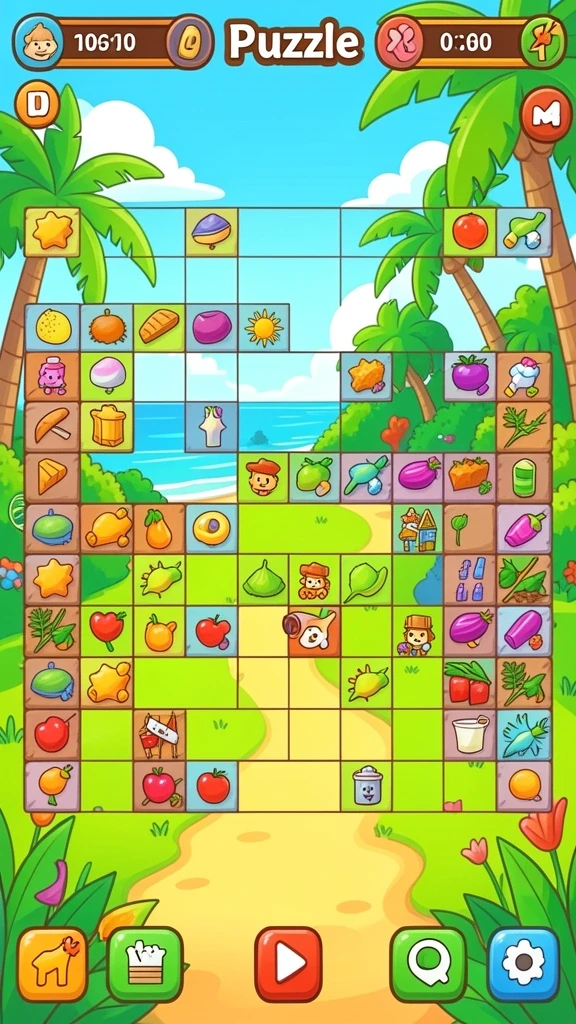Screen dimensions: 576x1024
Task: Choose the orange cheese wedge tile
Action: (52, 477)
